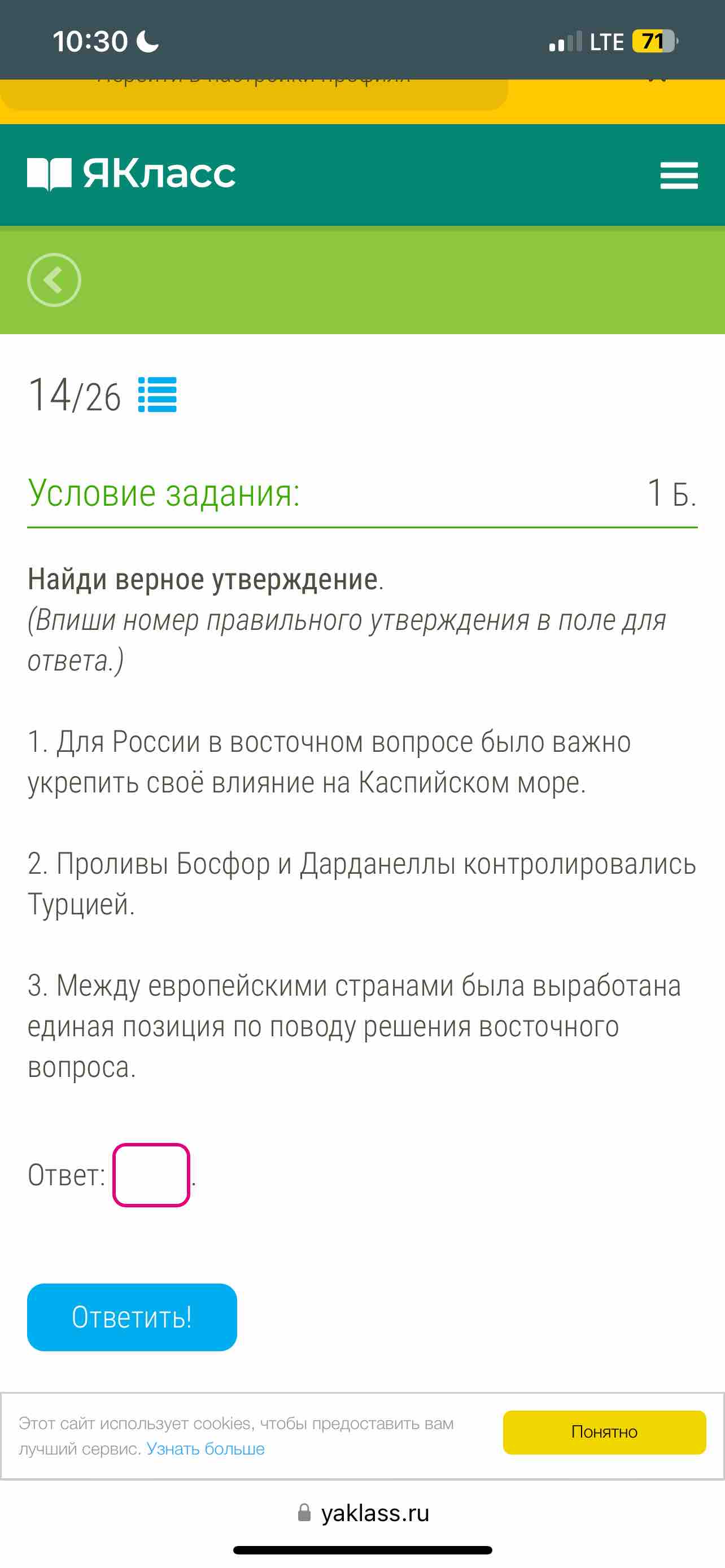The height and width of the screenshot is (1568, 725).
Task: Tap the yaklass.ru address bar
Action: point(364,1513)
